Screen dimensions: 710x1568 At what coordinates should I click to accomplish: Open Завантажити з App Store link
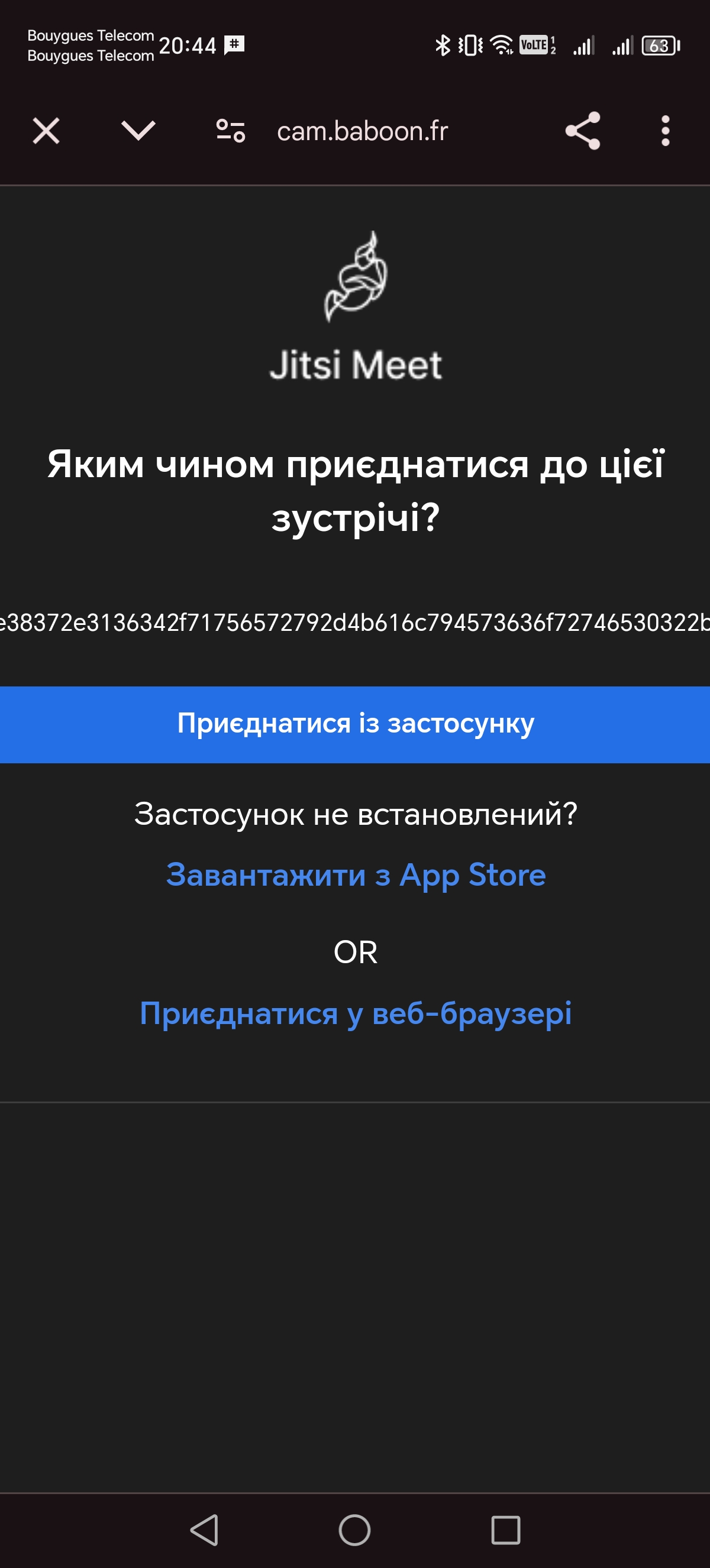click(x=356, y=875)
